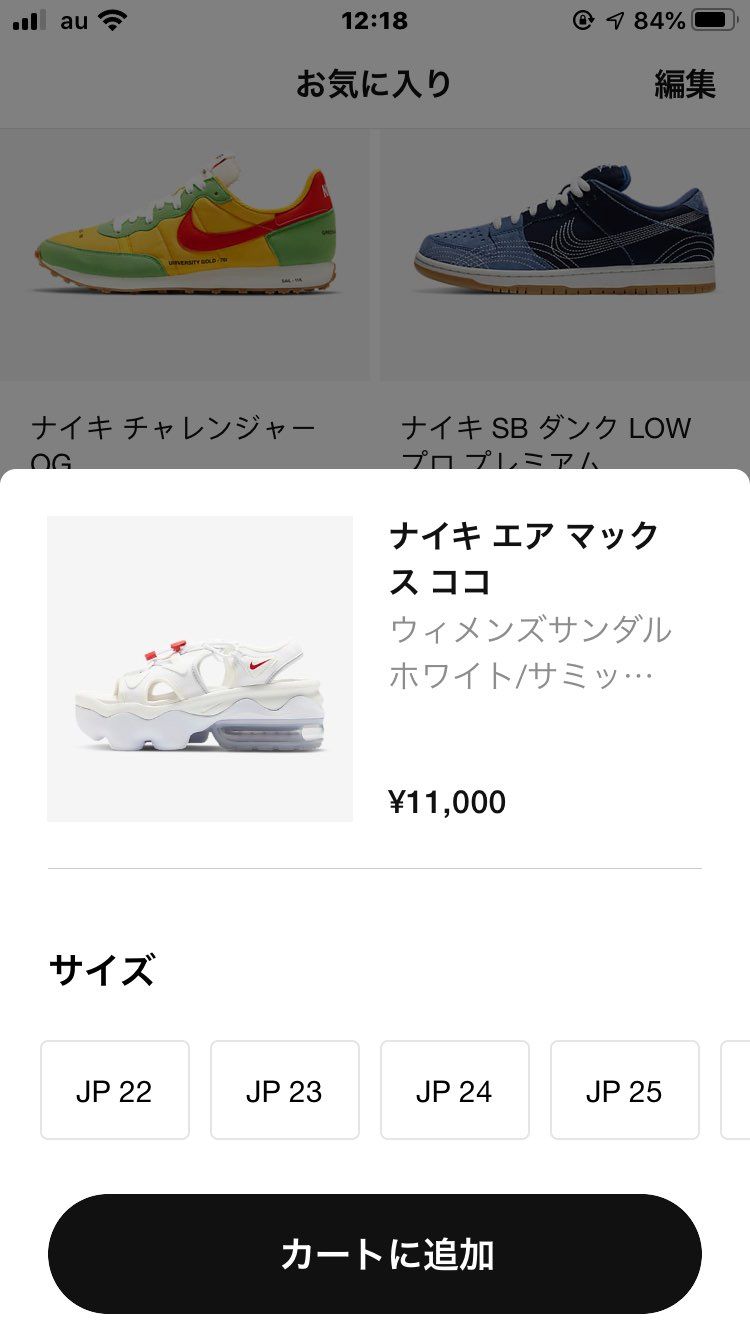The image size is (750, 1334).
Task: Select size JP 22
Action: [x=114, y=1090]
